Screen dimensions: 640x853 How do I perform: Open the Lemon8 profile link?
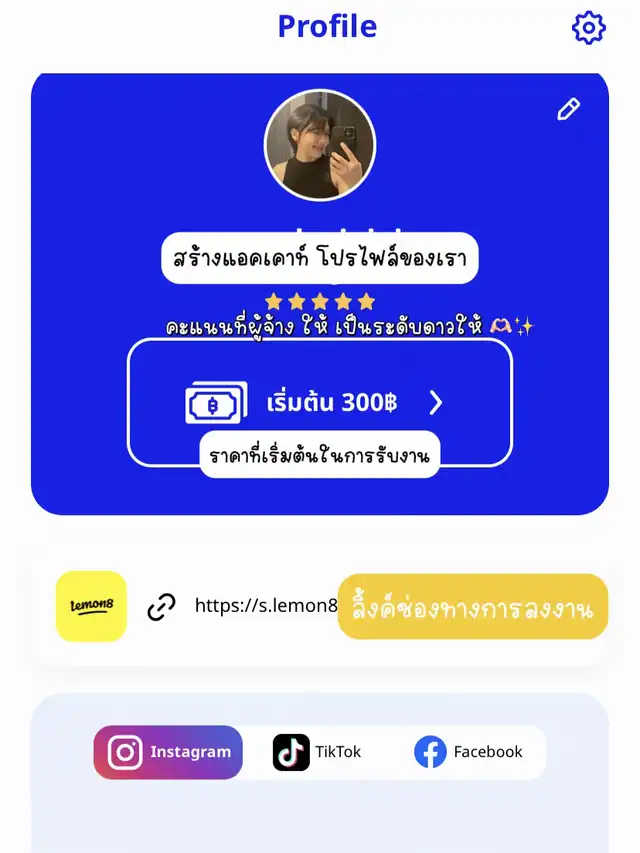[x=266, y=605]
